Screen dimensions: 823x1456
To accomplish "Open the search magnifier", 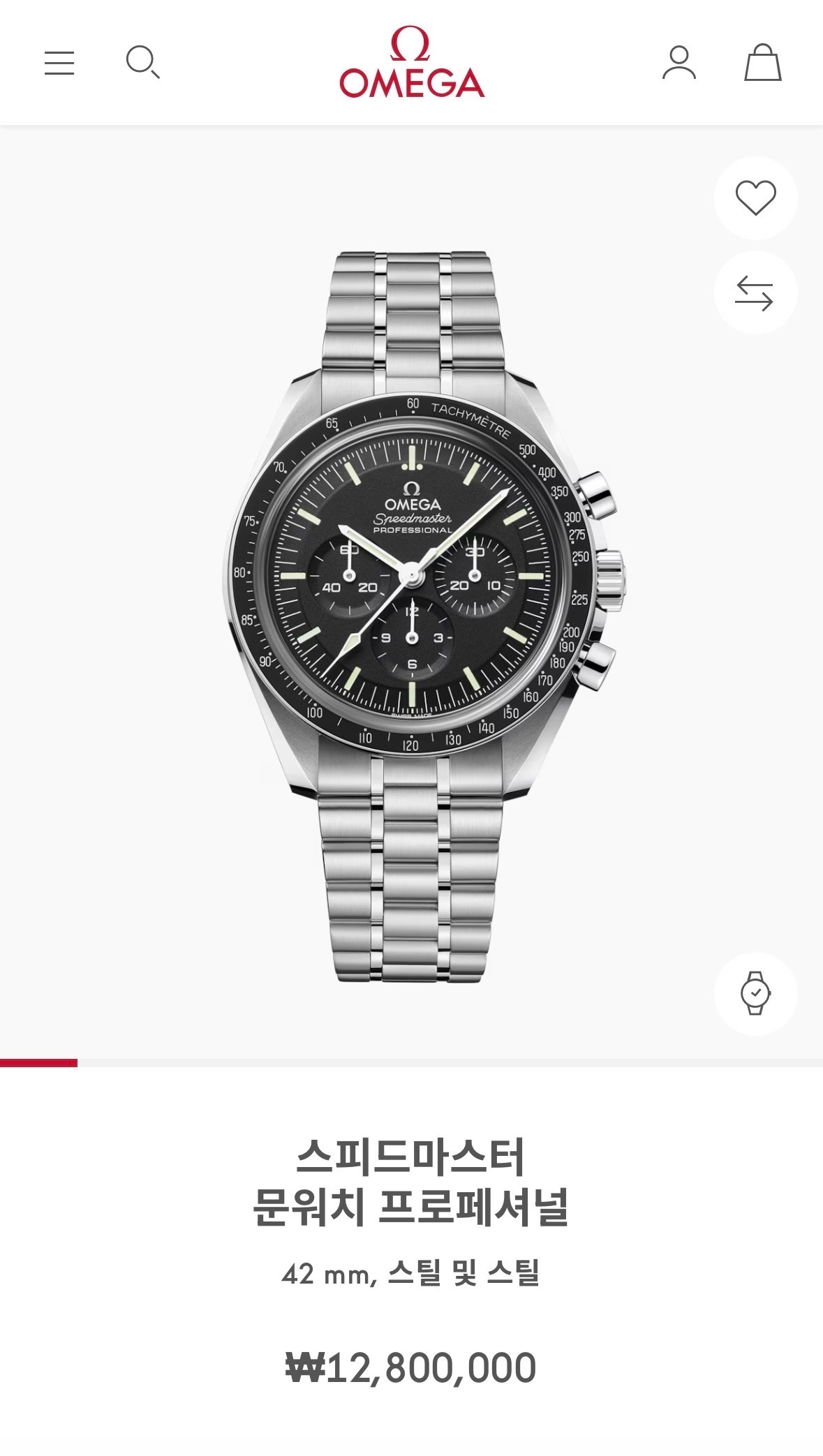I will click(142, 63).
